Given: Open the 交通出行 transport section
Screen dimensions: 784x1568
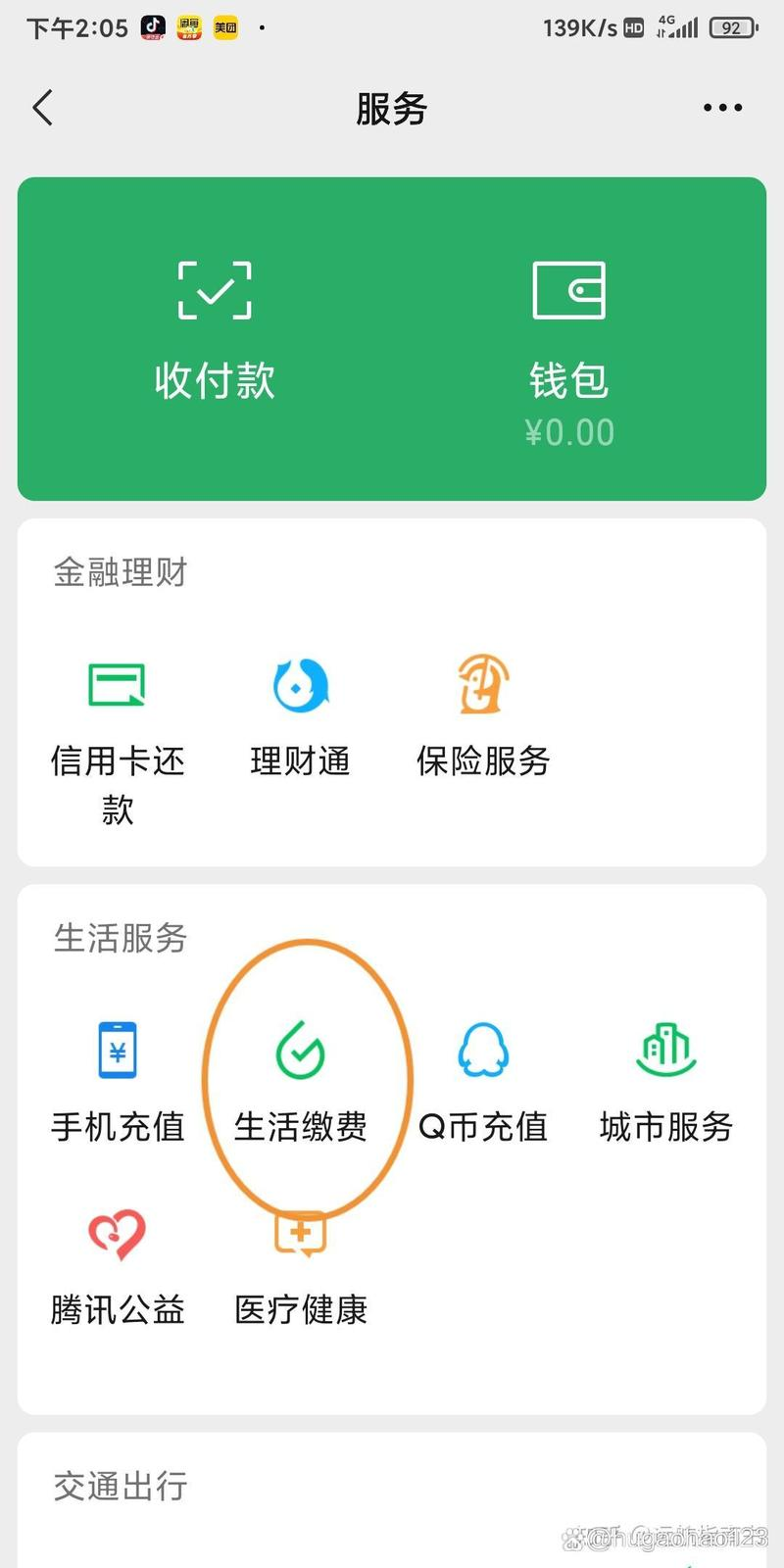Looking at the screenshot, I should click(119, 1488).
